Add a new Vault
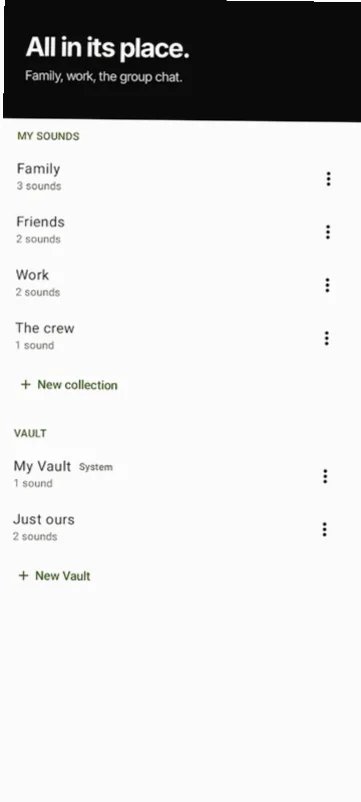Image resolution: width=361 pixels, height=802 pixels. tap(54, 576)
